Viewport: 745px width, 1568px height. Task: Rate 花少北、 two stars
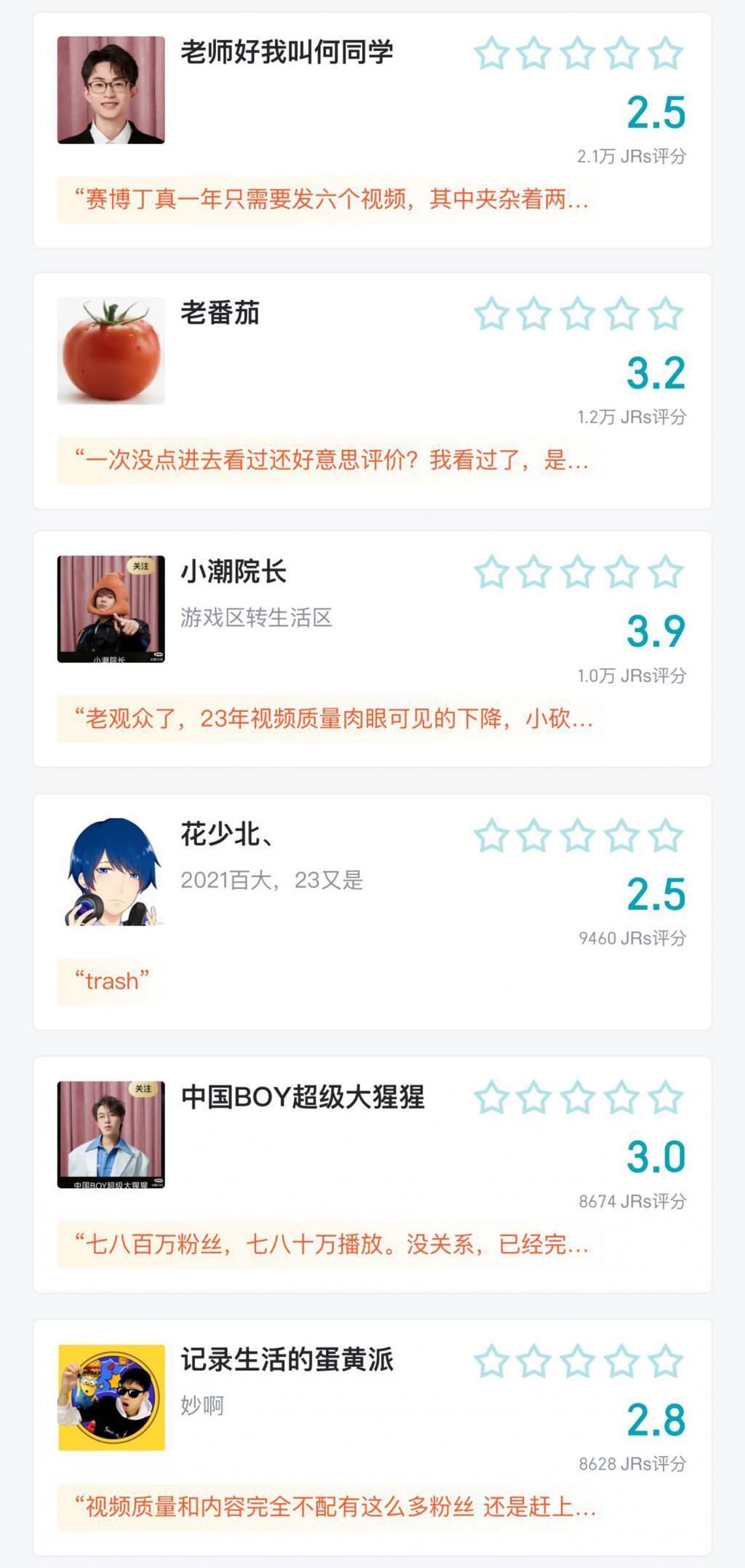point(535,836)
